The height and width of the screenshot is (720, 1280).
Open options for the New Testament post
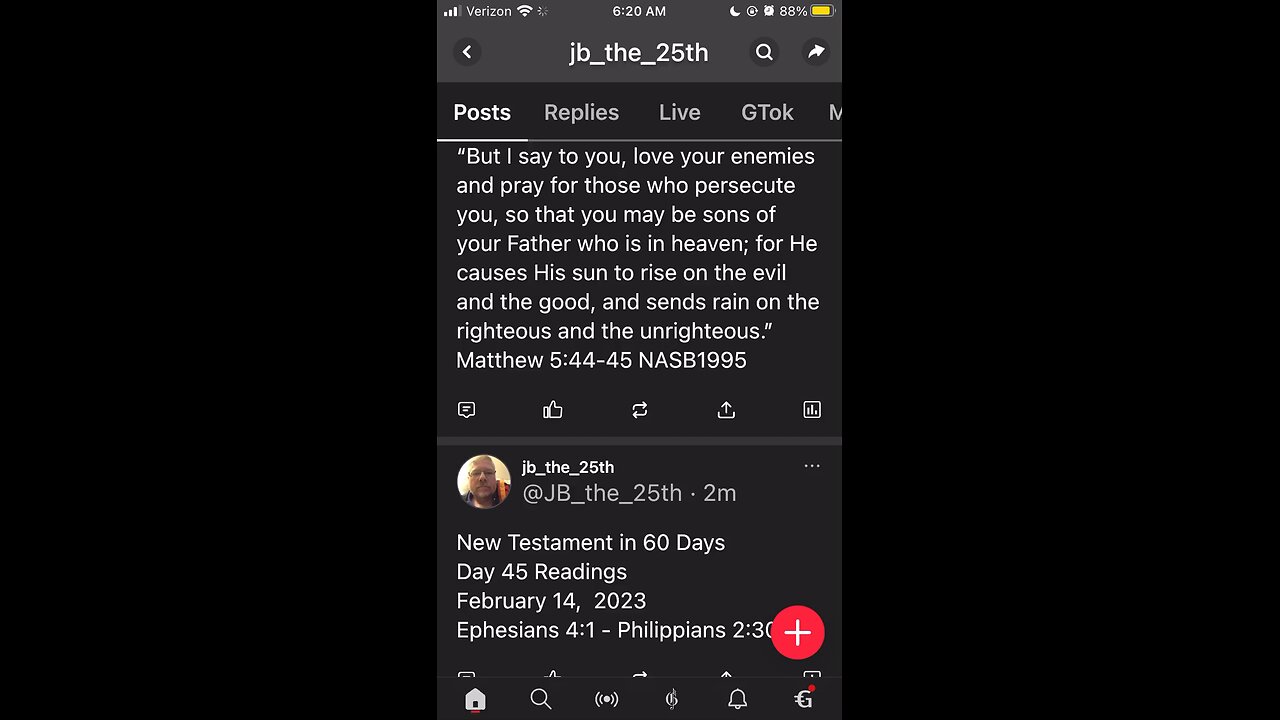tap(812, 466)
